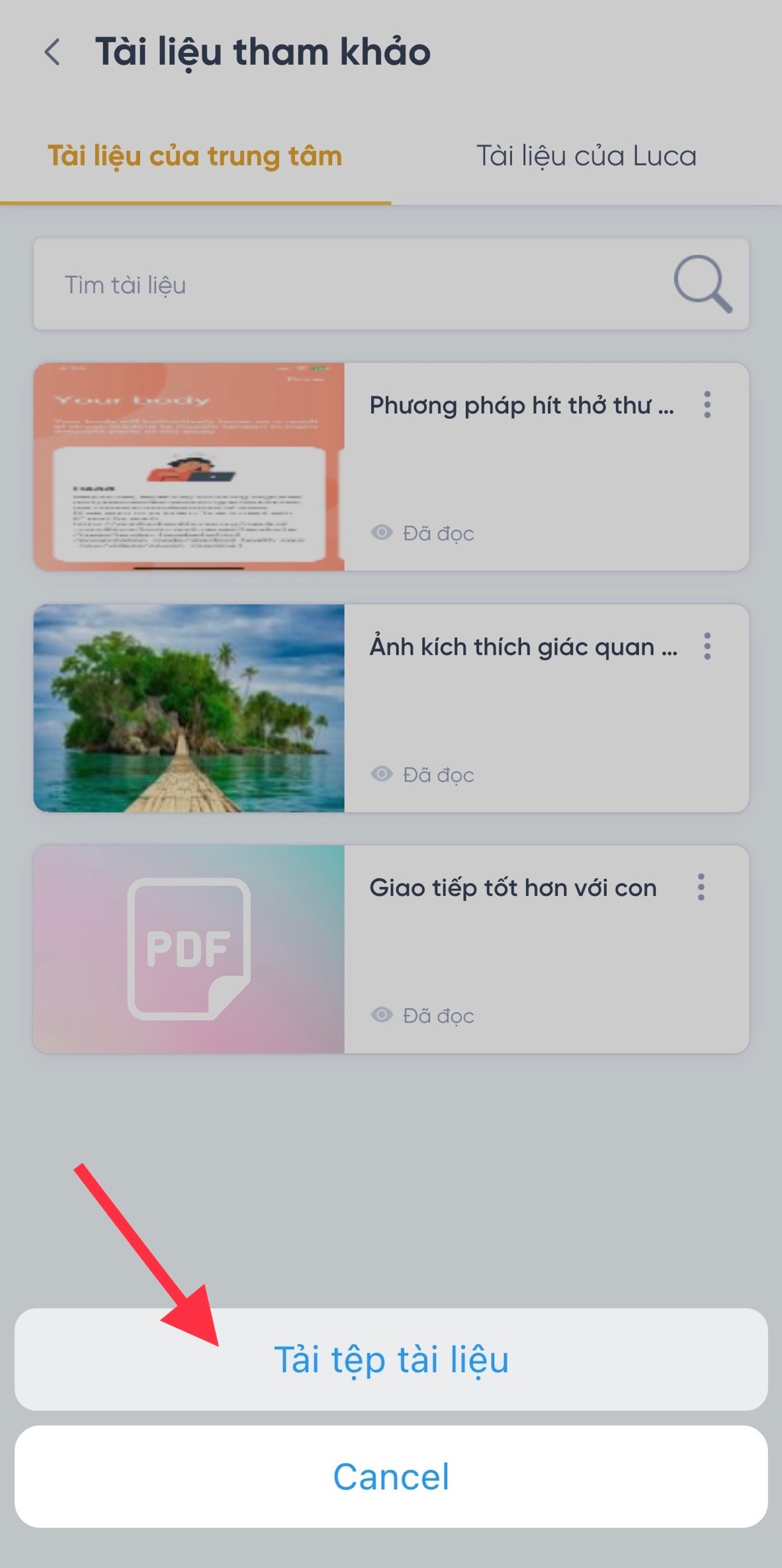
Task: Go back from Tài liệu tham khảo
Action: tap(52, 52)
